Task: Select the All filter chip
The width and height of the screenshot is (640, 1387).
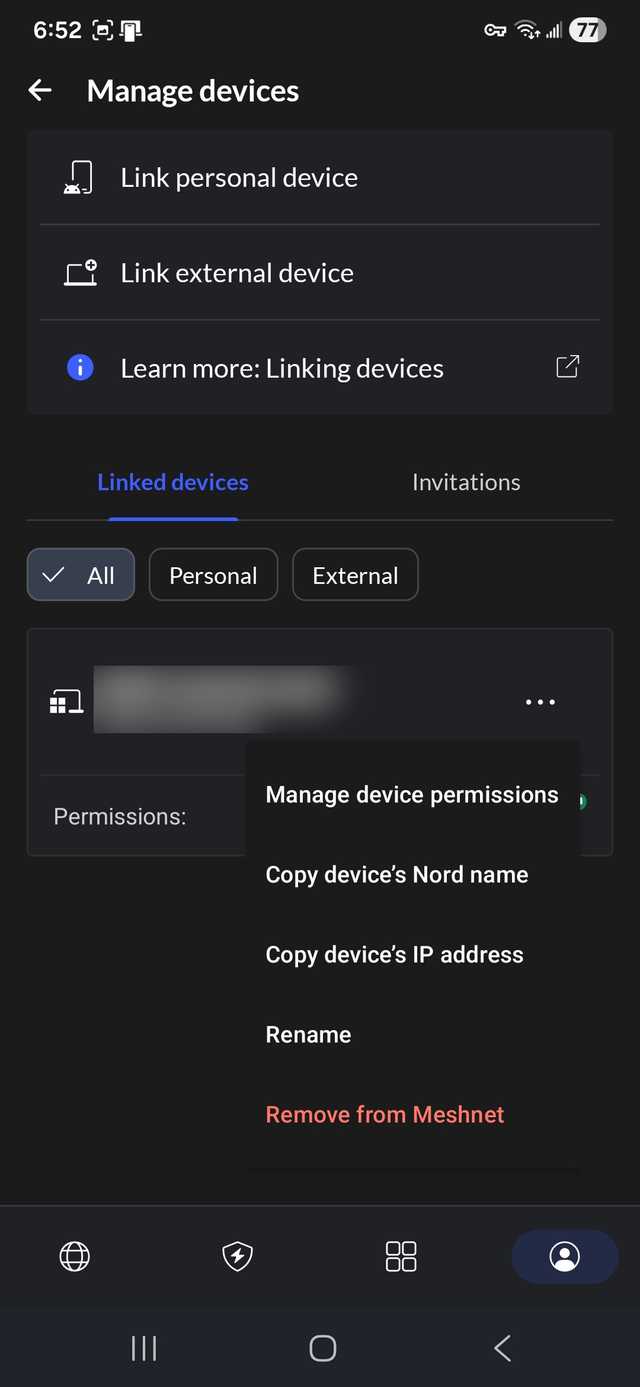Action: 81,576
